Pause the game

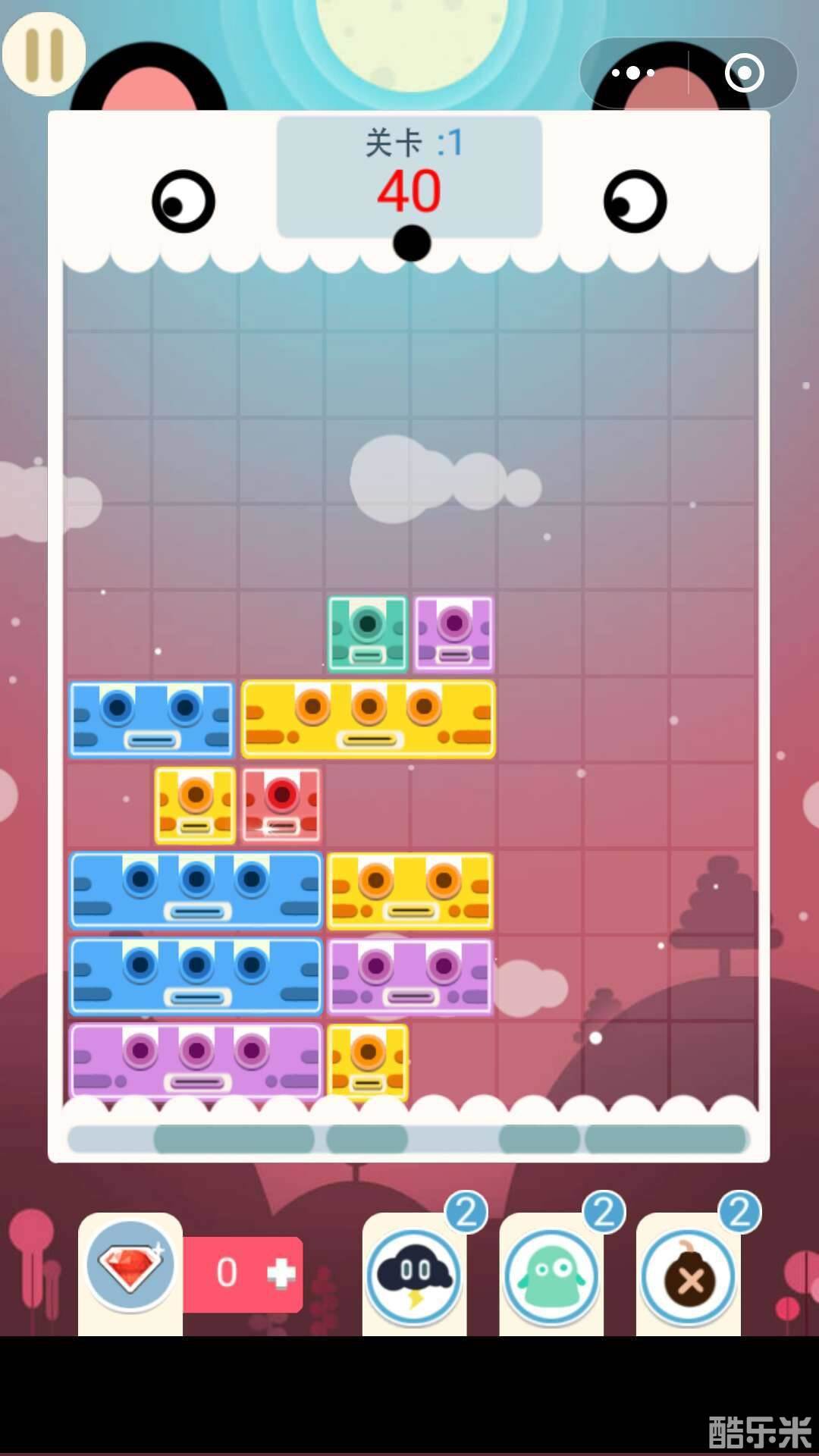pos(44,55)
